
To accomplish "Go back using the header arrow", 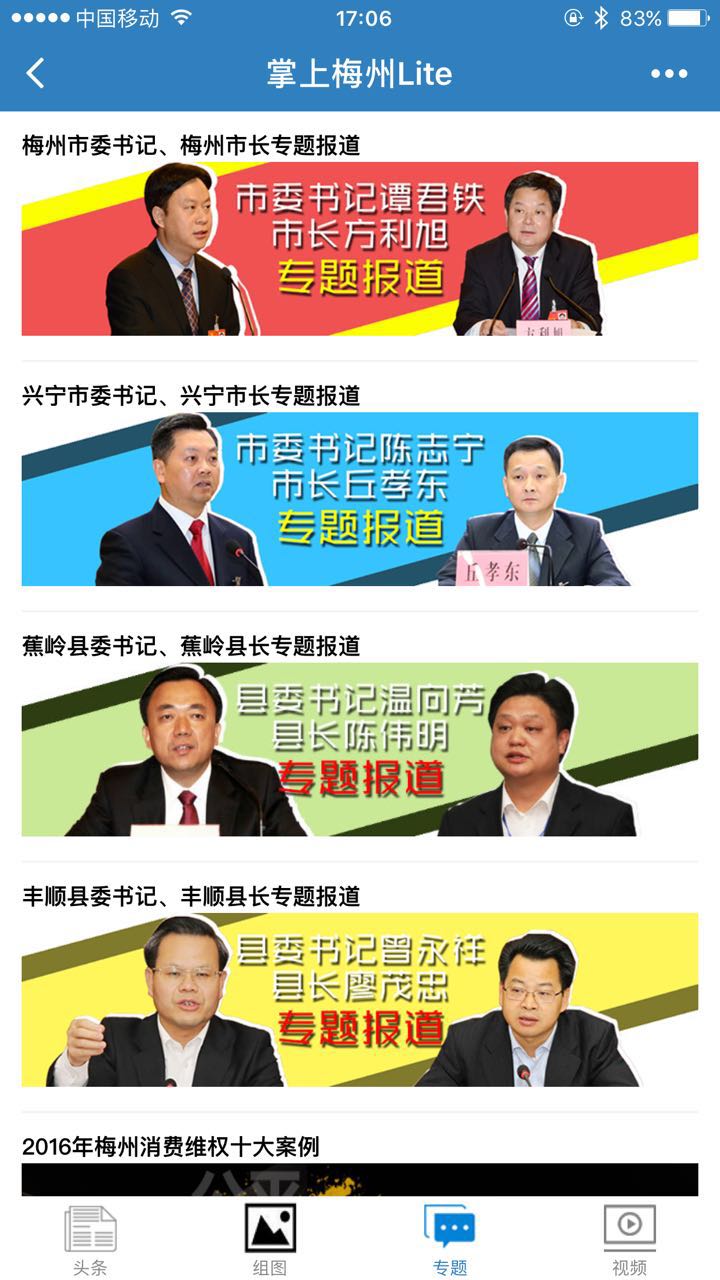I will pyautogui.click(x=36, y=73).
